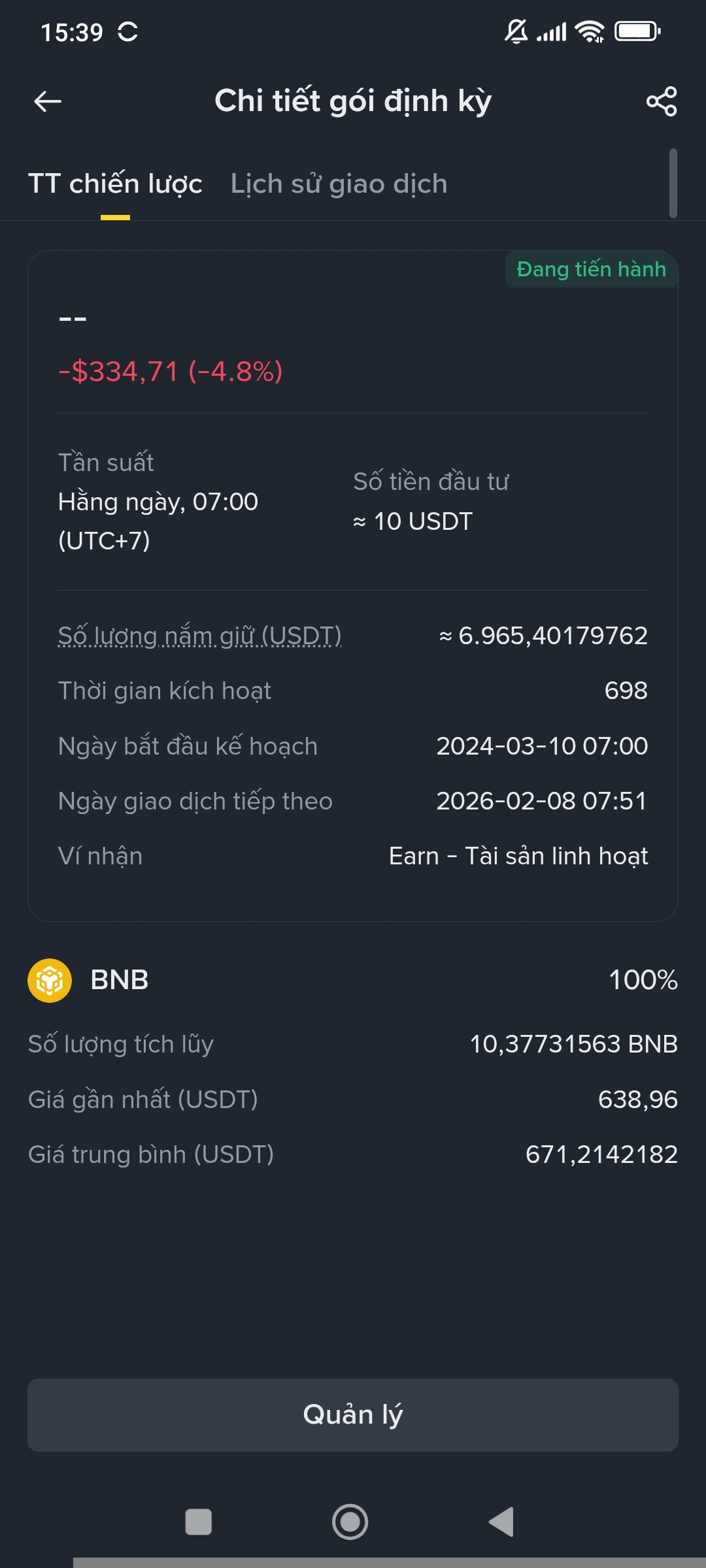Go back using the top arrow
Viewport: 706px width, 1568px height.
click(48, 101)
